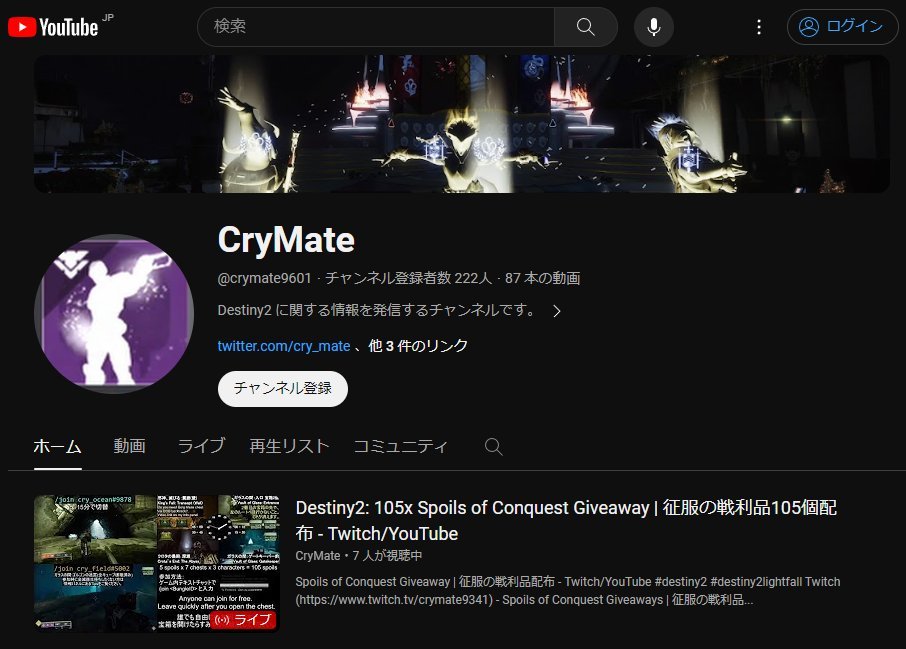Open the twitter.com/cry_mate link
Screen dimensions: 906x649
(x=283, y=346)
